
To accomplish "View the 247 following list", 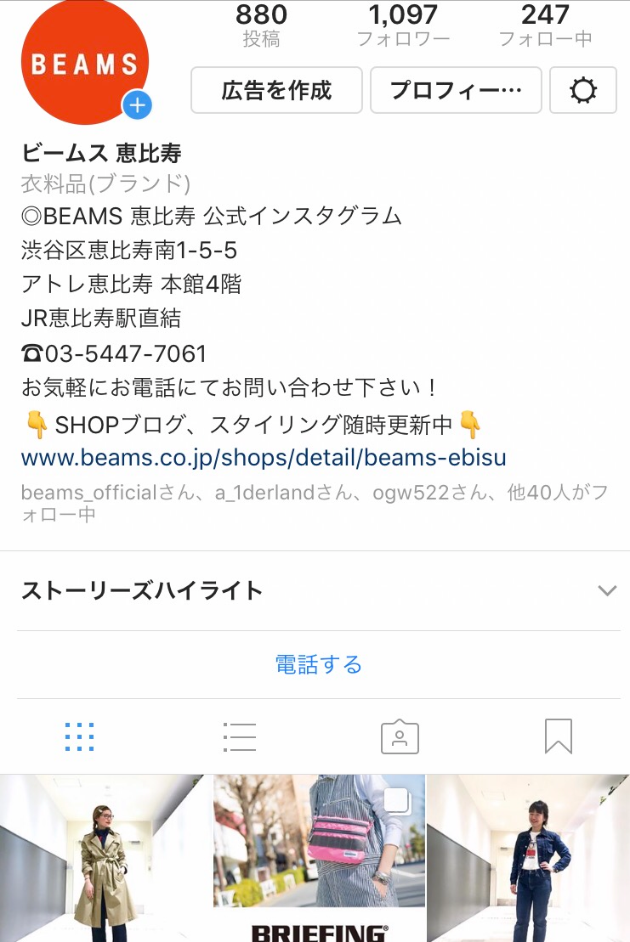I will click(545, 26).
